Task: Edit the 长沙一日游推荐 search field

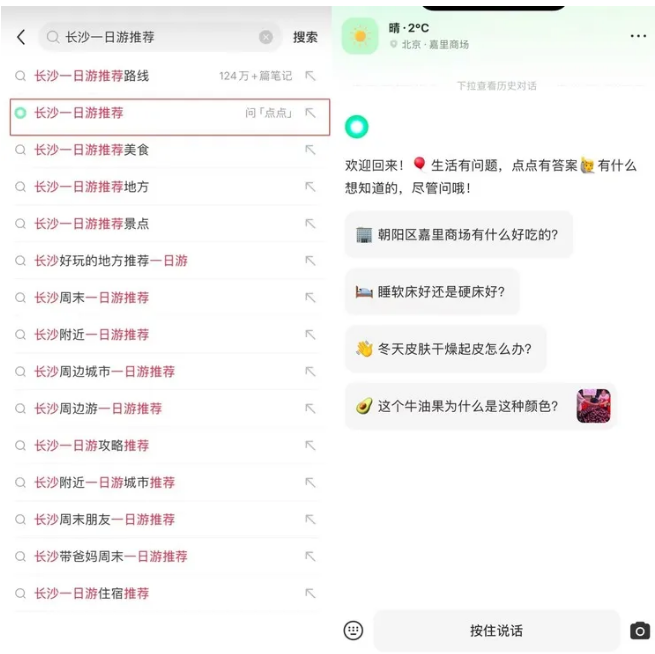Action: (x=150, y=37)
